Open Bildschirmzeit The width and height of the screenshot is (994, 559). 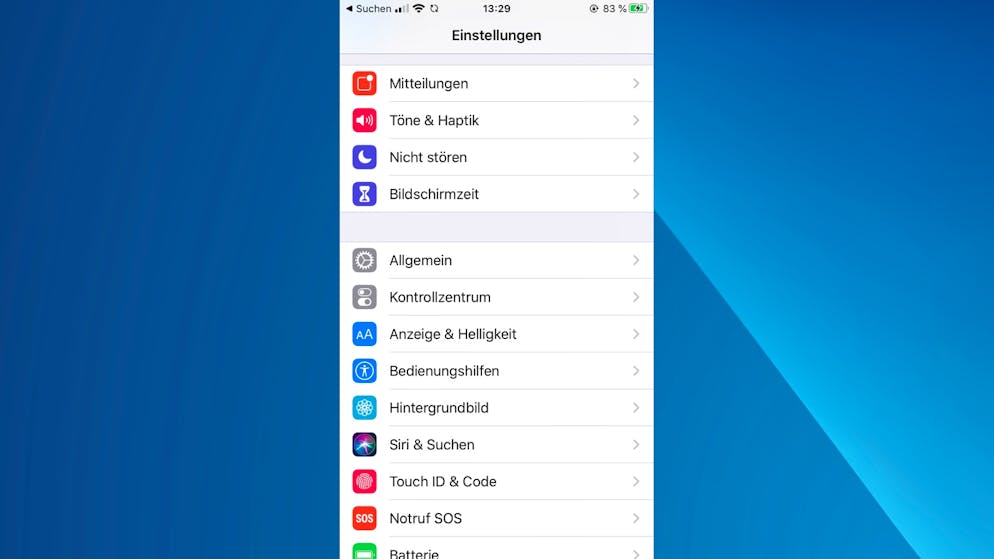pyautogui.click(x=496, y=194)
